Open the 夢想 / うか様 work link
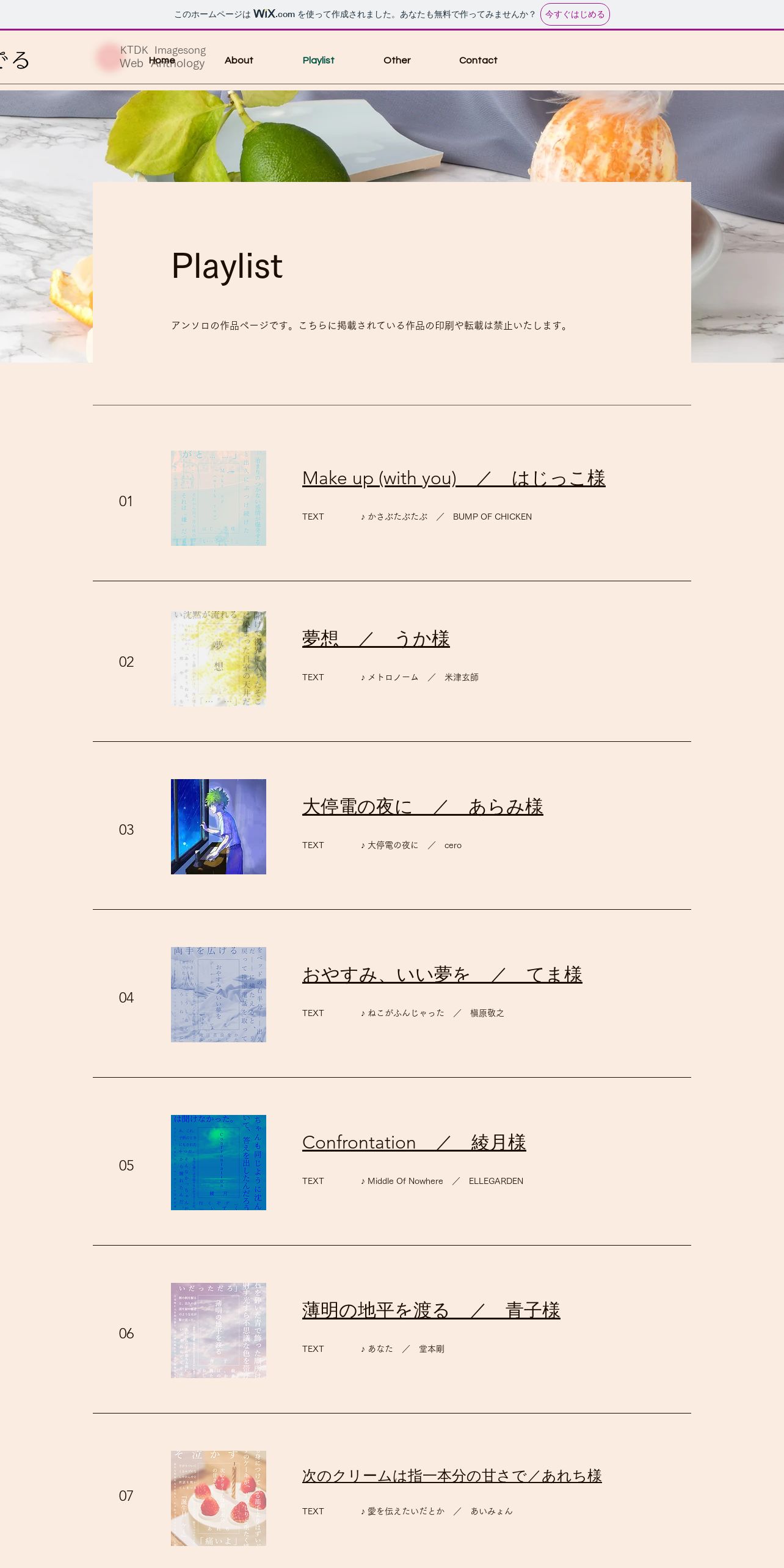The height and width of the screenshot is (1568, 784). [376, 639]
